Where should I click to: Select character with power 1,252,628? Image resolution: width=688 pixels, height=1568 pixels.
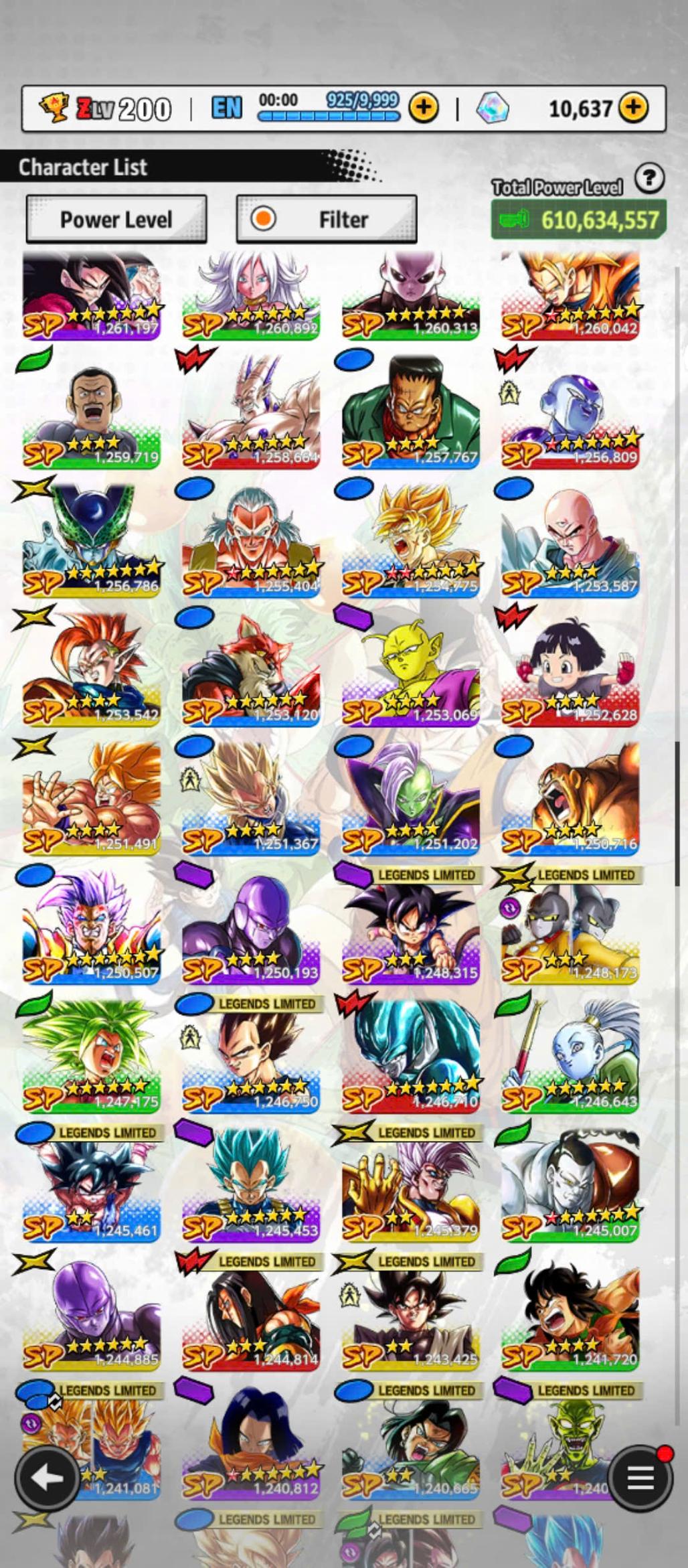click(x=570, y=673)
